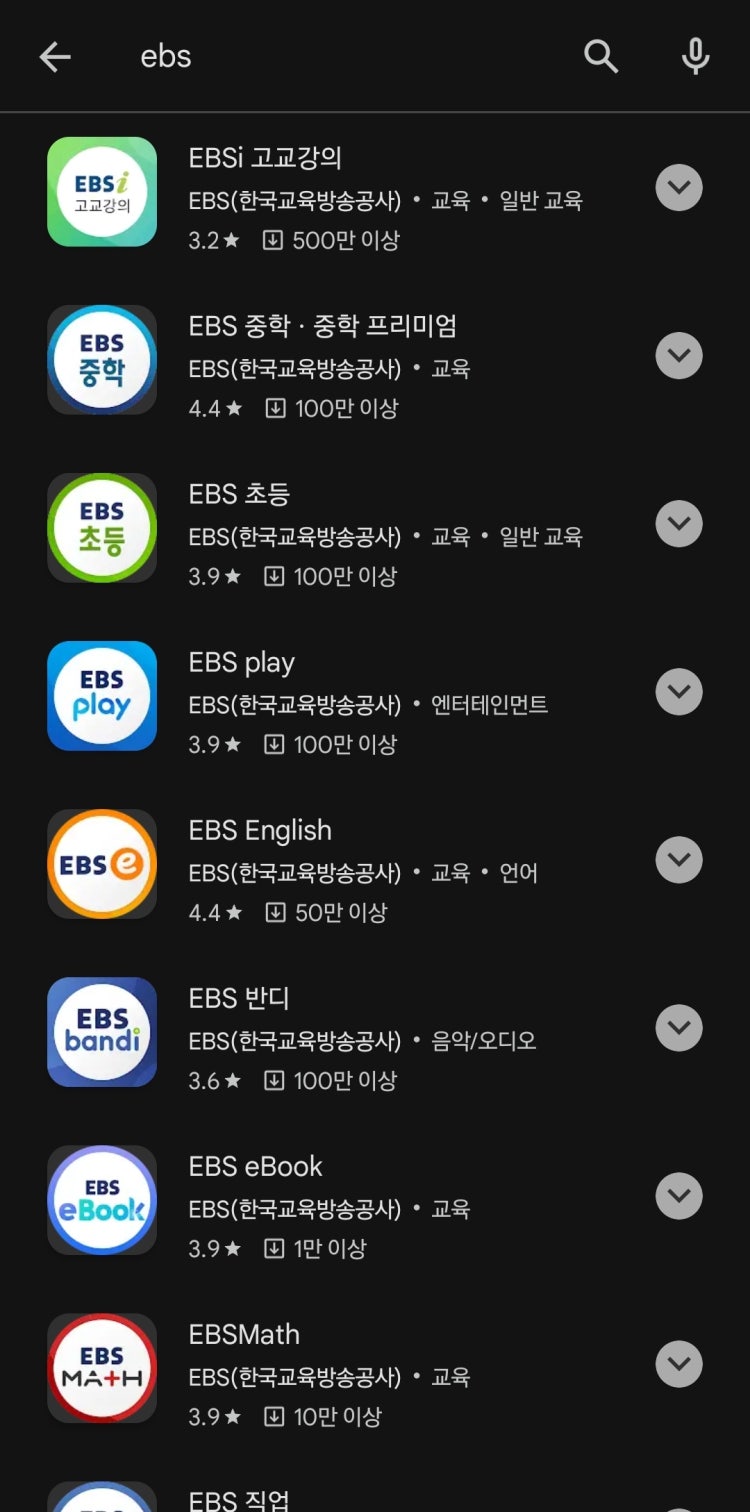Tap the search field containing 'ebs'
750x1512 pixels.
tap(300, 56)
